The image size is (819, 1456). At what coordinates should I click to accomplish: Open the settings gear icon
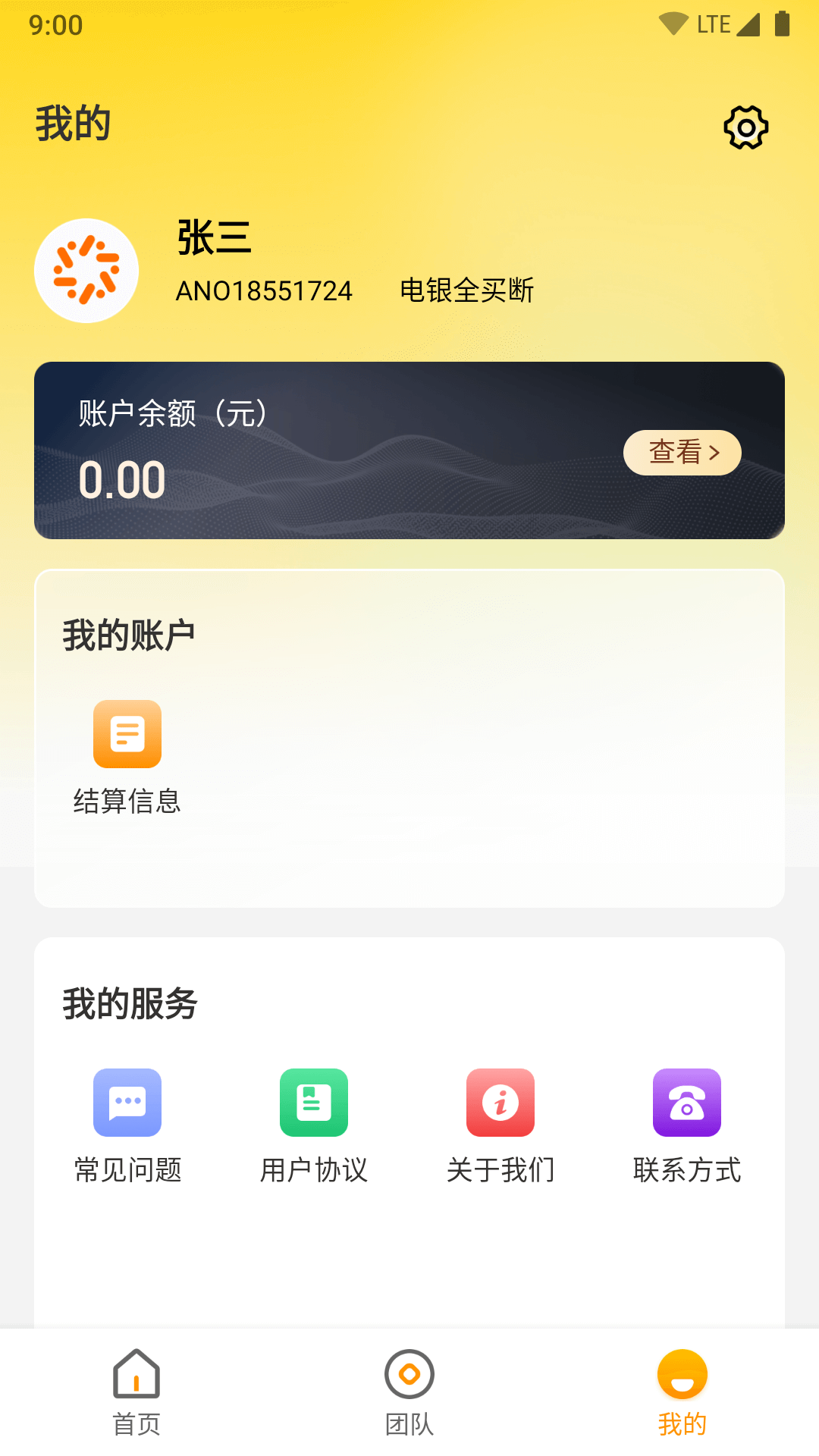click(x=746, y=127)
